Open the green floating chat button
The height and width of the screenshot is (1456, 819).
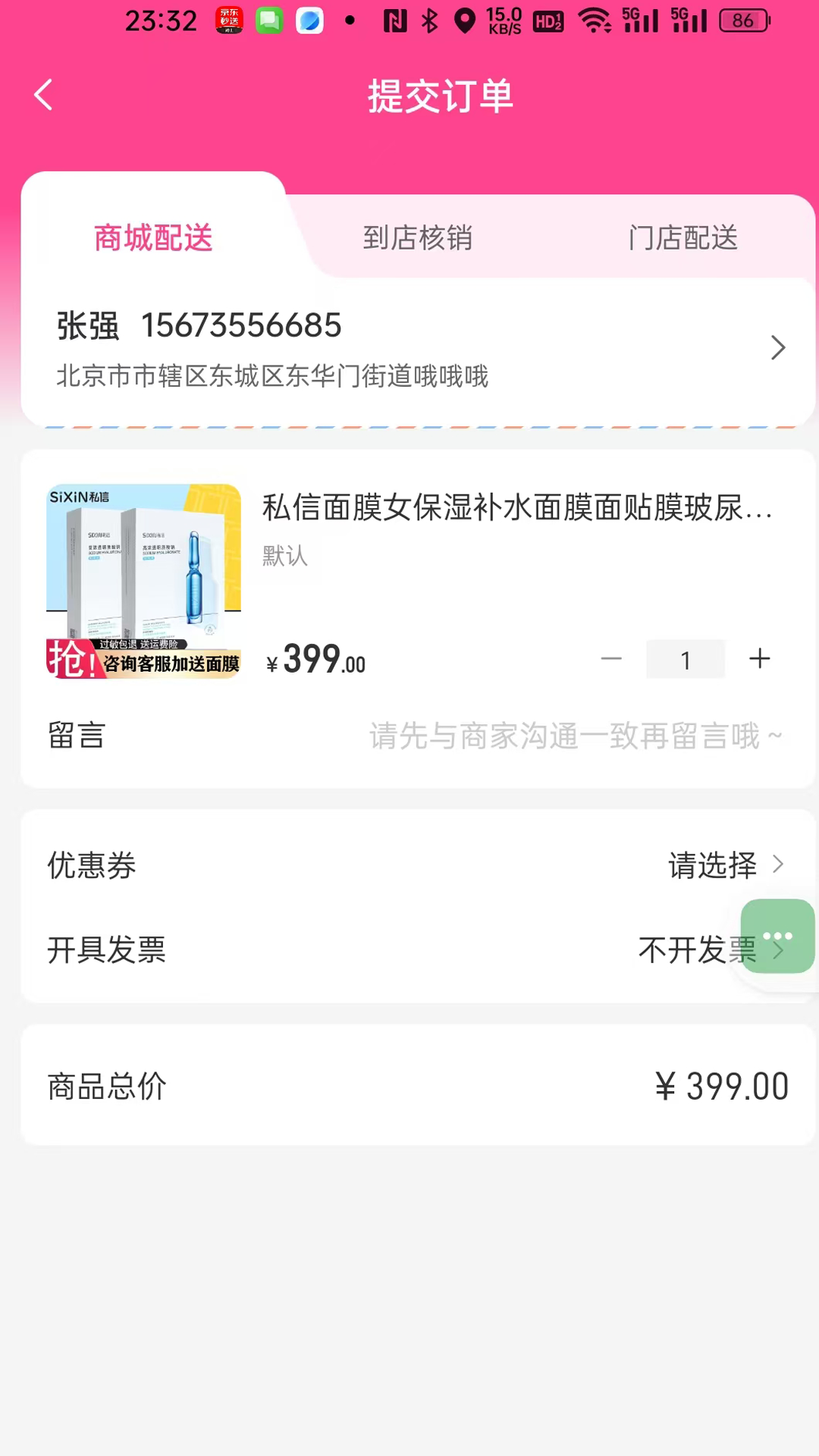coord(777,936)
